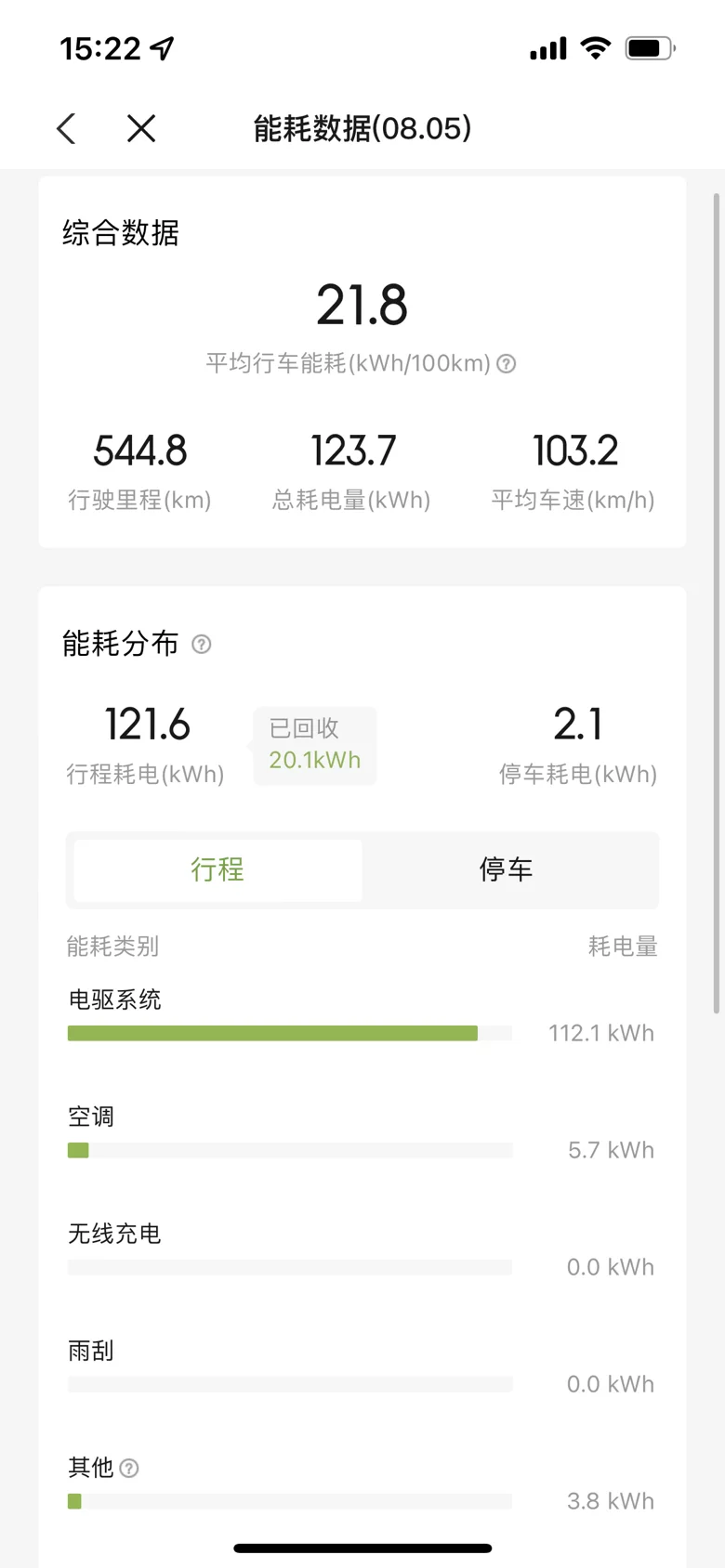This screenshot has width=725, height=1568.
Task: Switch to the 停车 tab
Action: (x=506, y=869)
